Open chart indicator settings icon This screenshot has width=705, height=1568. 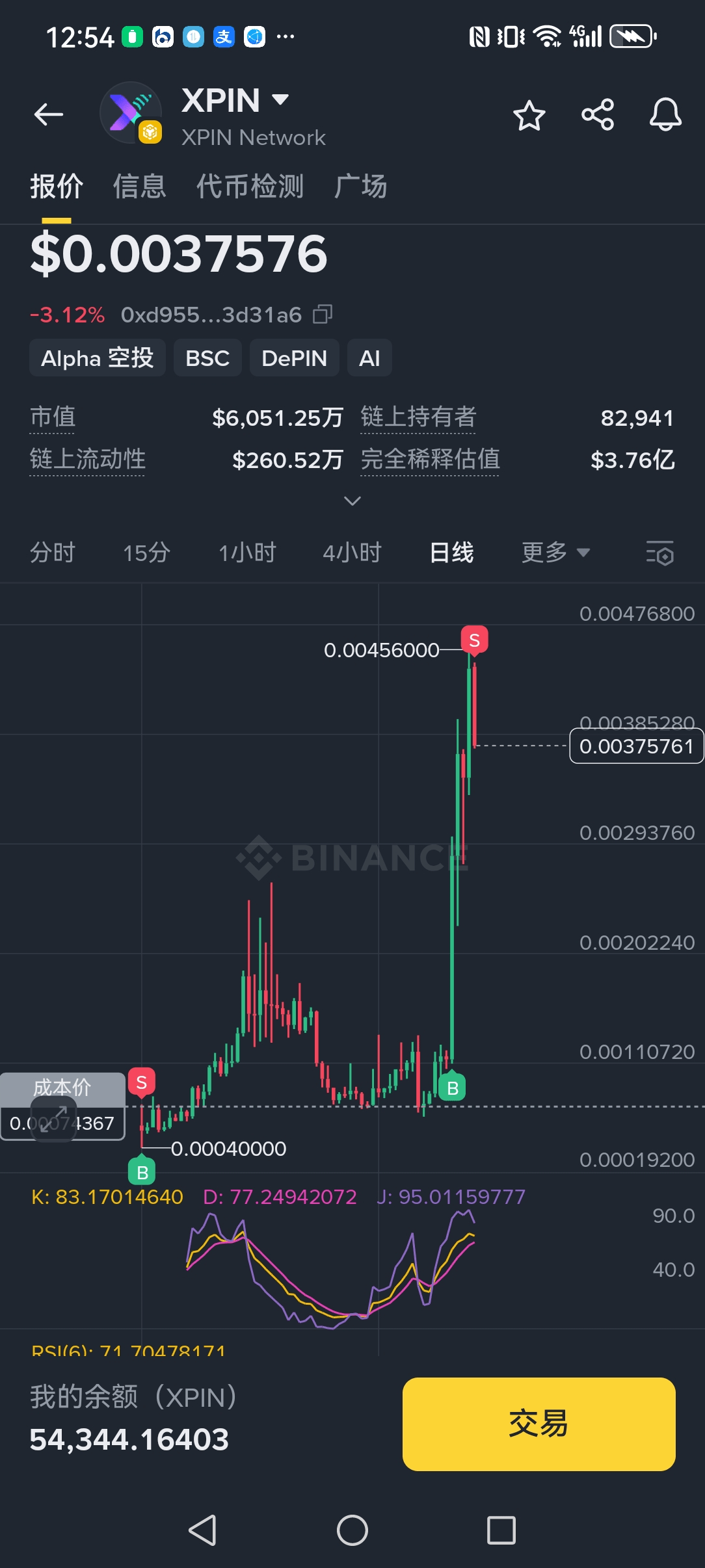point(659,553)
